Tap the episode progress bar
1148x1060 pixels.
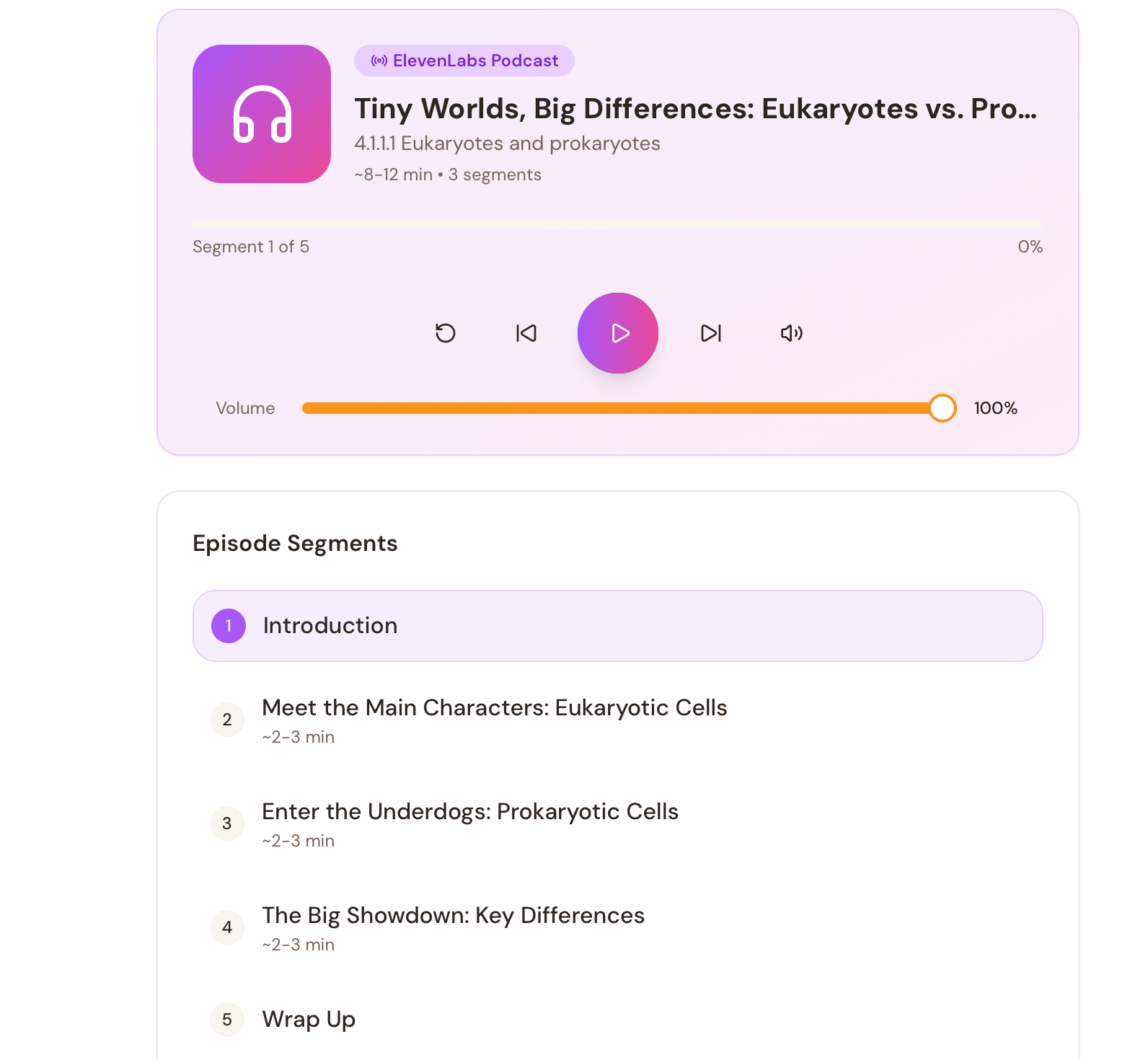(618, 225)
